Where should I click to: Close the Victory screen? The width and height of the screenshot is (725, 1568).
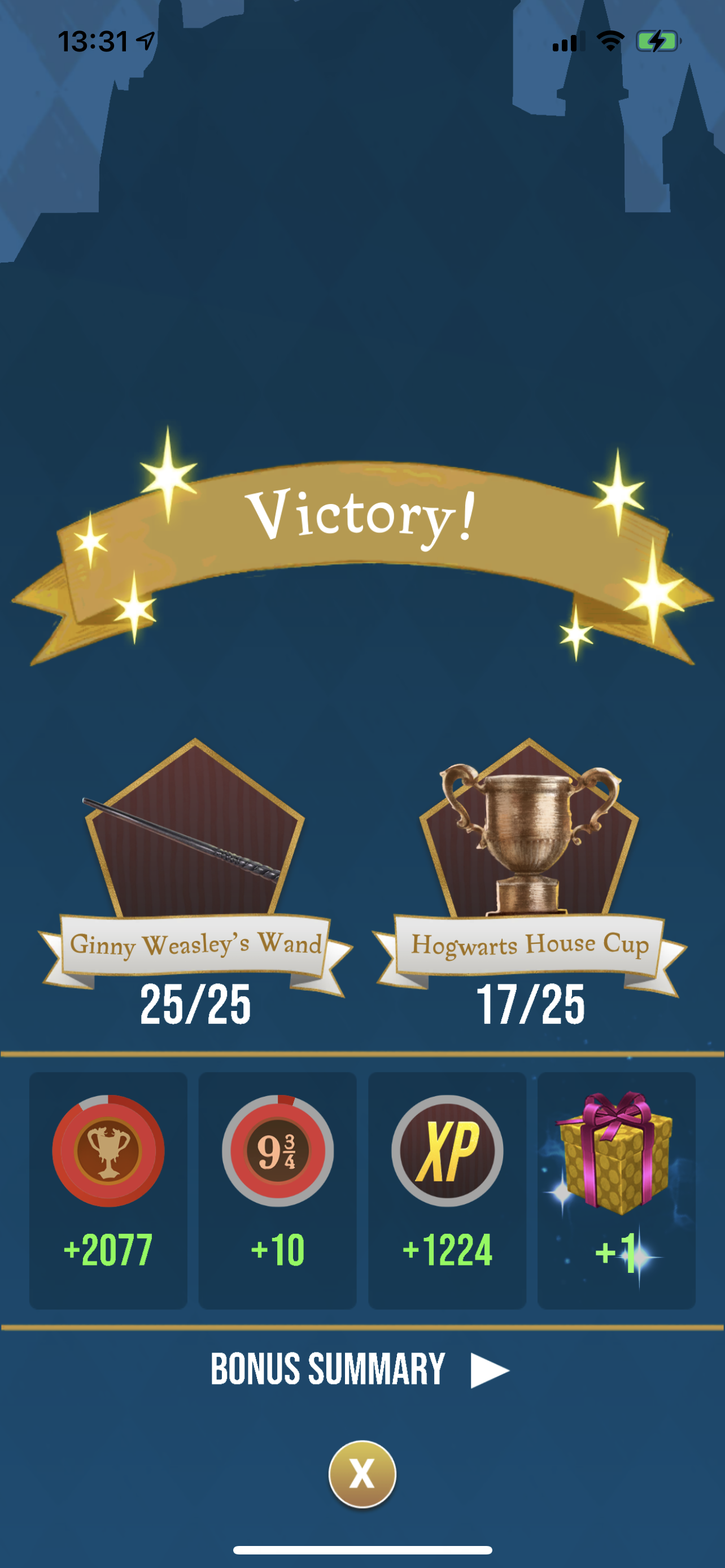[362, 1474]
